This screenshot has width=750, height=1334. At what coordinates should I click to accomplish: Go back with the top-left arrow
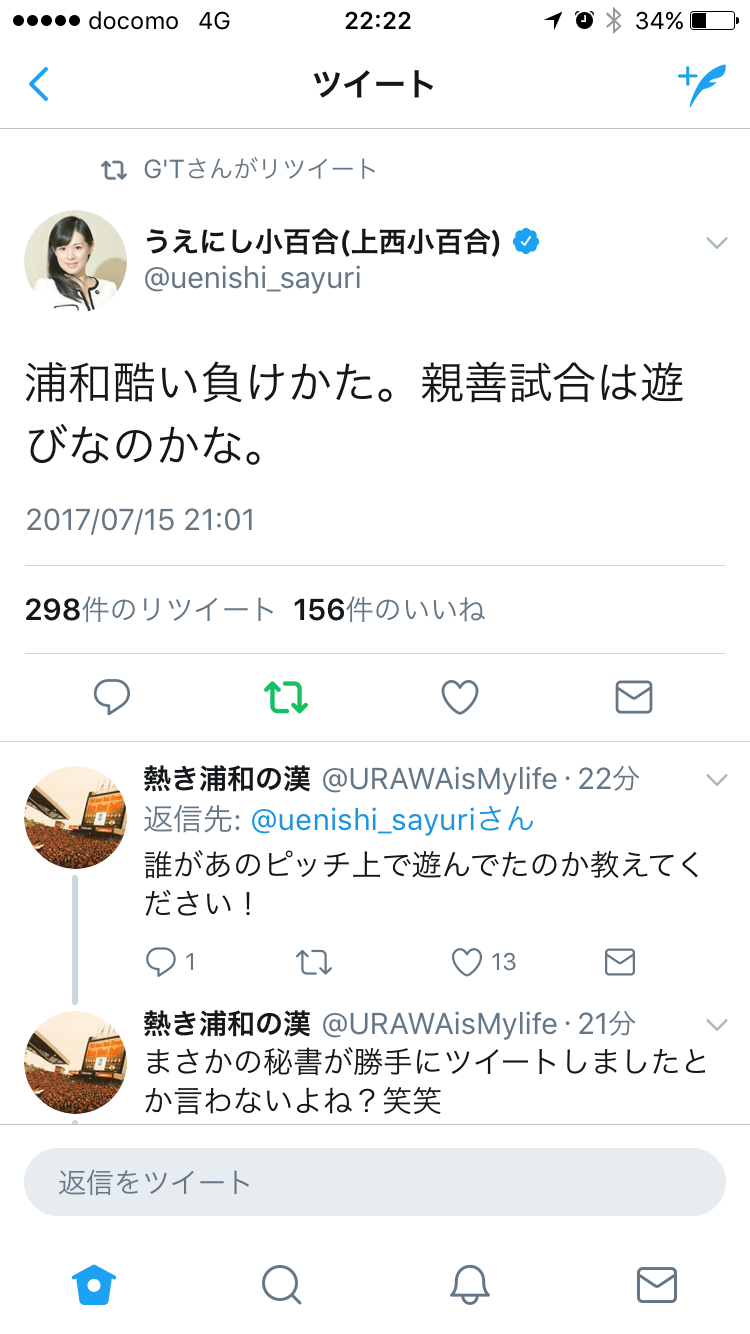(38, 85)
